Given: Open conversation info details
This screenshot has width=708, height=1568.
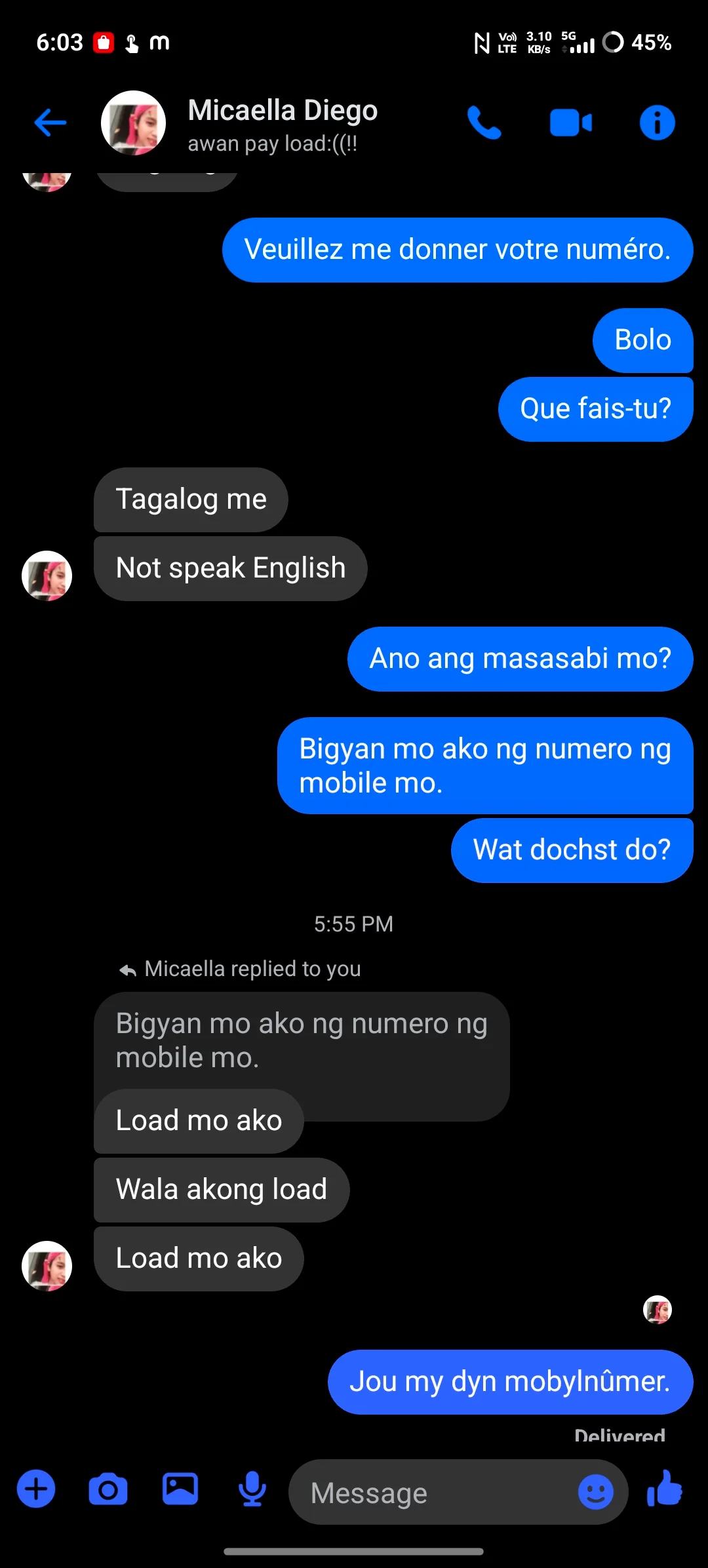Looking at the screenshot, I should pyautogui.click(x=657, y=123).
